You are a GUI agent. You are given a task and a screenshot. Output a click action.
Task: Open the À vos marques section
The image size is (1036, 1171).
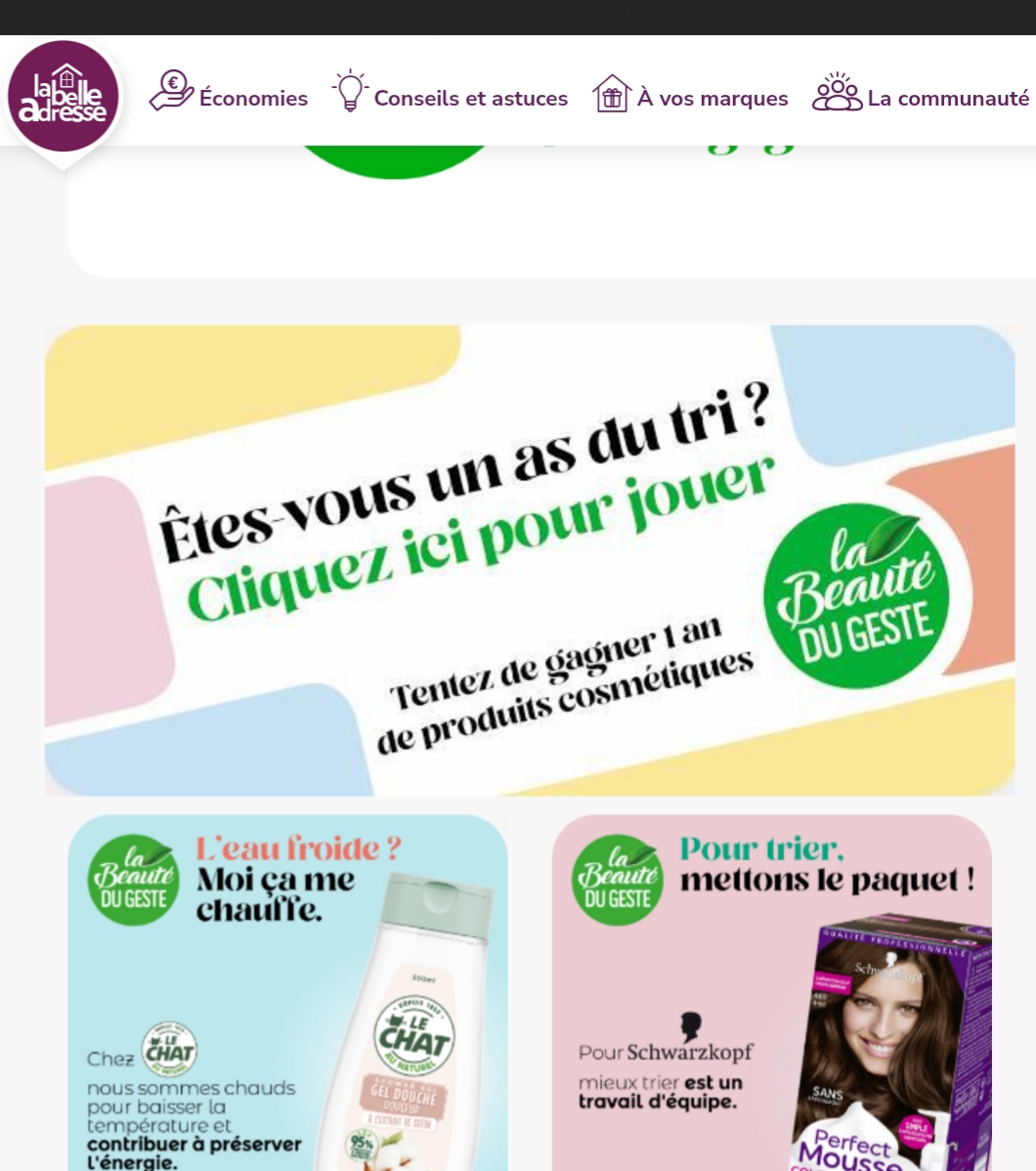(x=690, y=98)
